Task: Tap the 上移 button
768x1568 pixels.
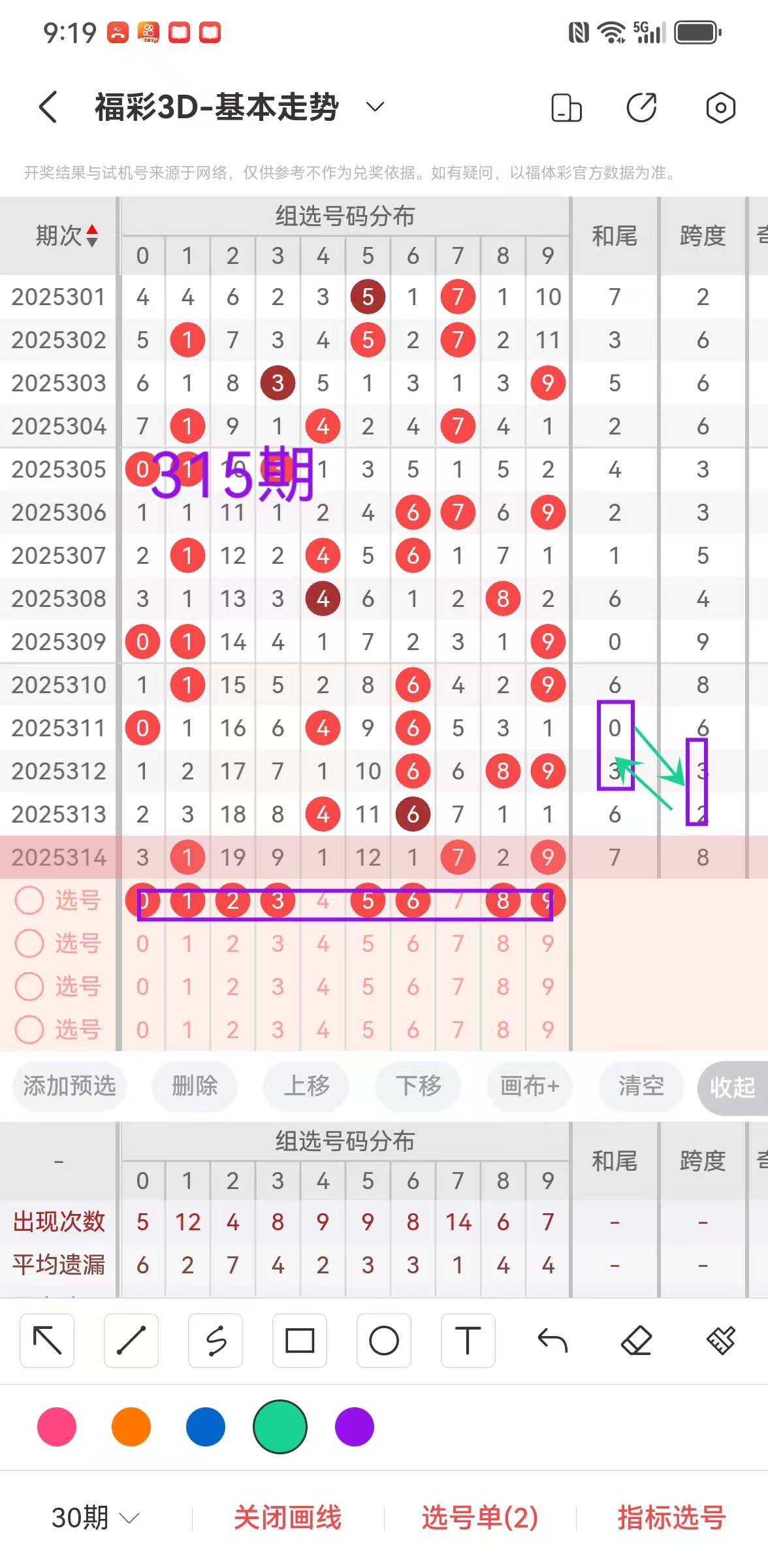Action: (x=306, y=1086)
